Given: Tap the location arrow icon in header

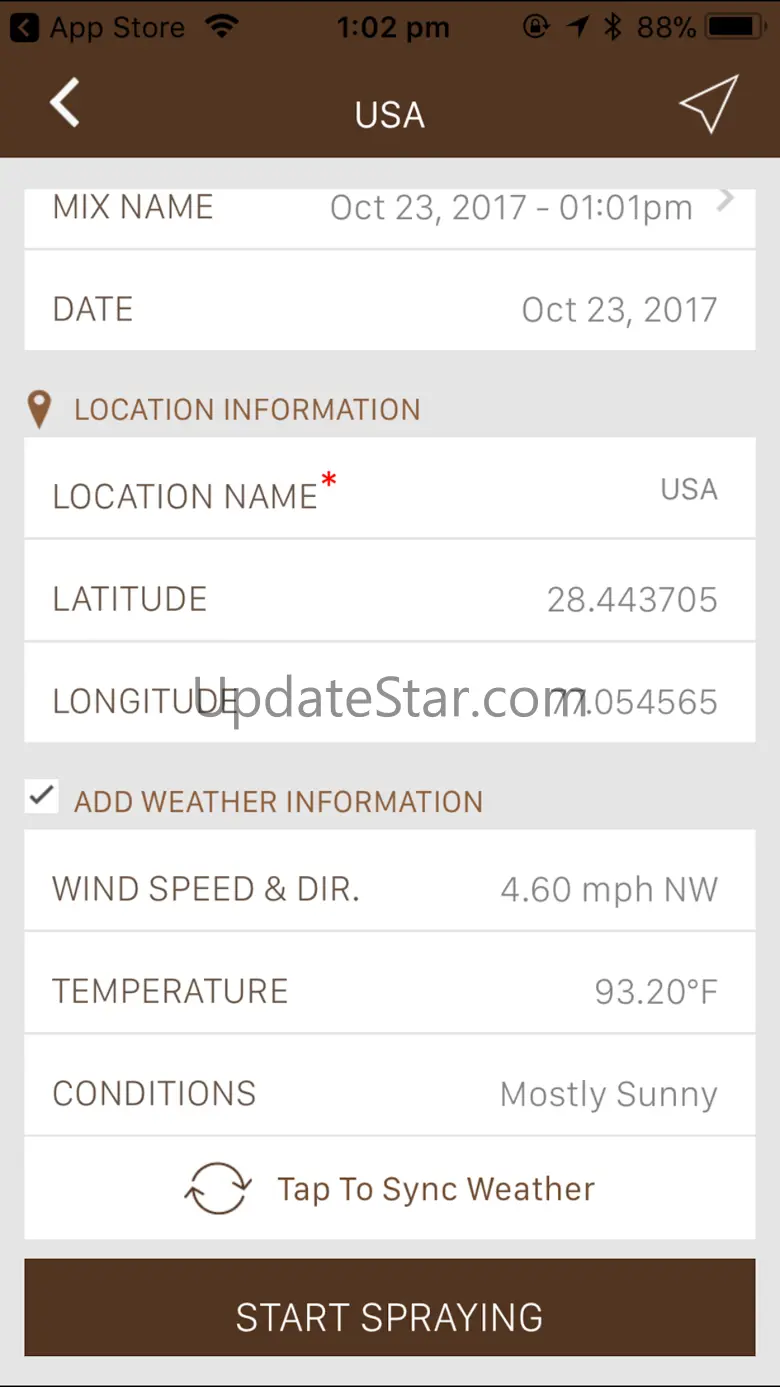Looking at the screenshot, I should pos(708,104).
